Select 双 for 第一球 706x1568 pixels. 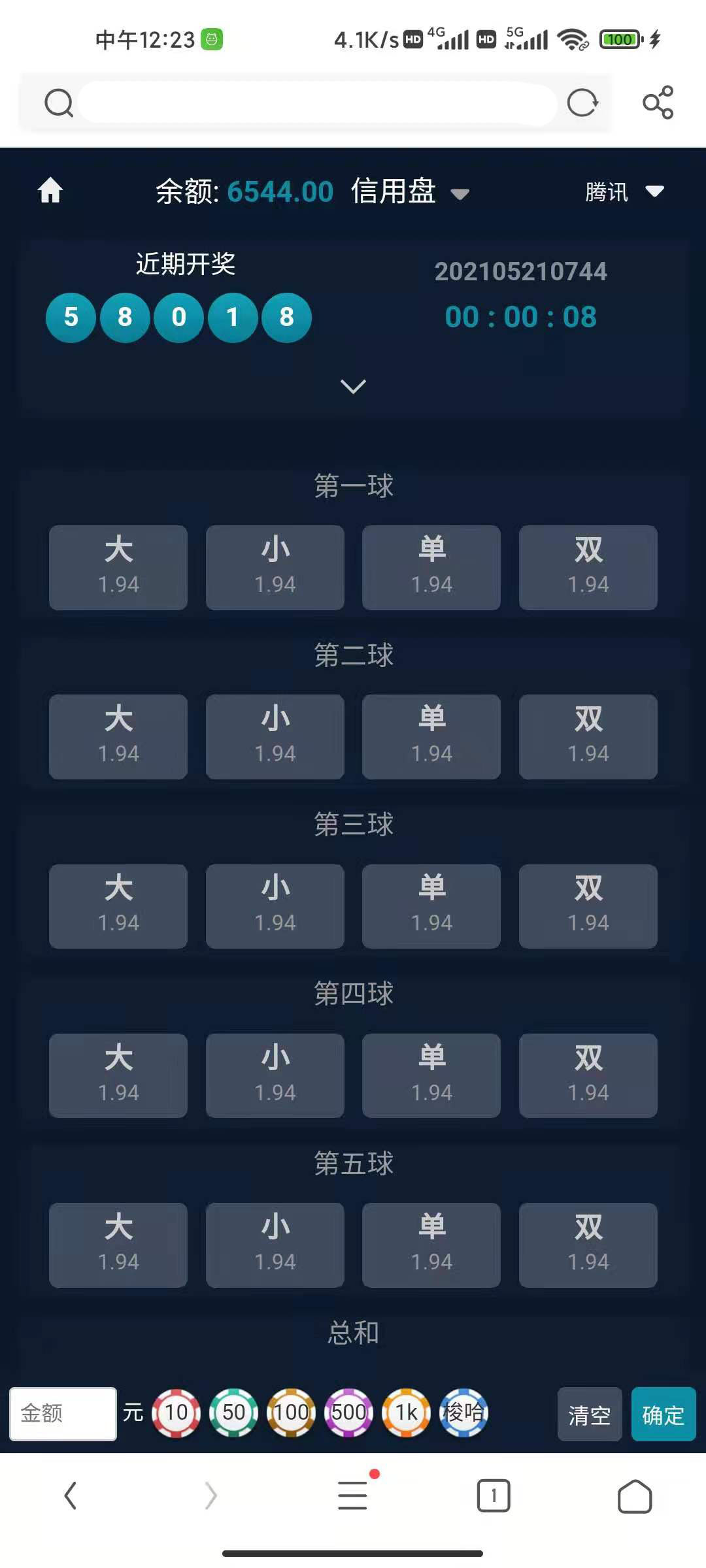point(588,567)
